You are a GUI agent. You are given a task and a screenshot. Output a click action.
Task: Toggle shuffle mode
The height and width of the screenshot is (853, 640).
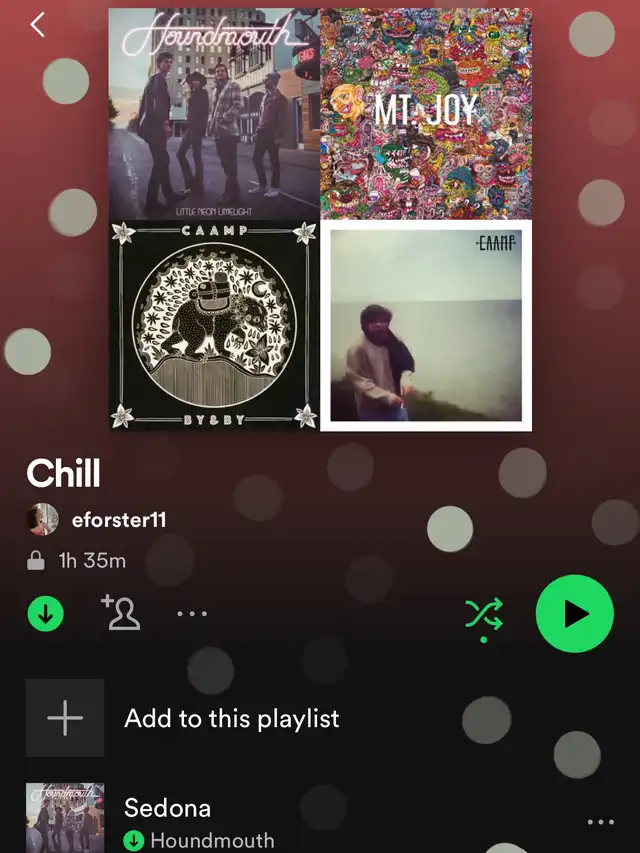tap(483, 614)
